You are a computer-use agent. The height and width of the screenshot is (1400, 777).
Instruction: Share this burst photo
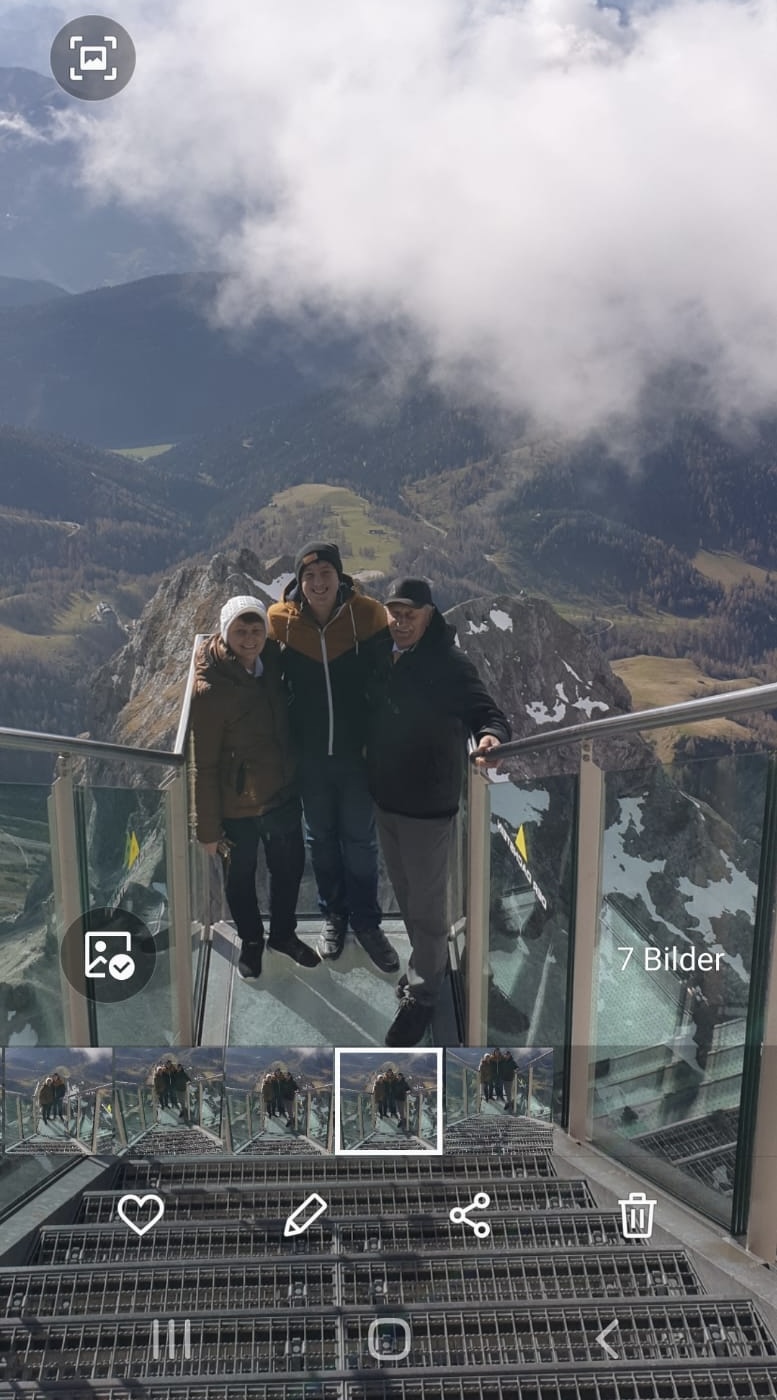(470, 1215)
